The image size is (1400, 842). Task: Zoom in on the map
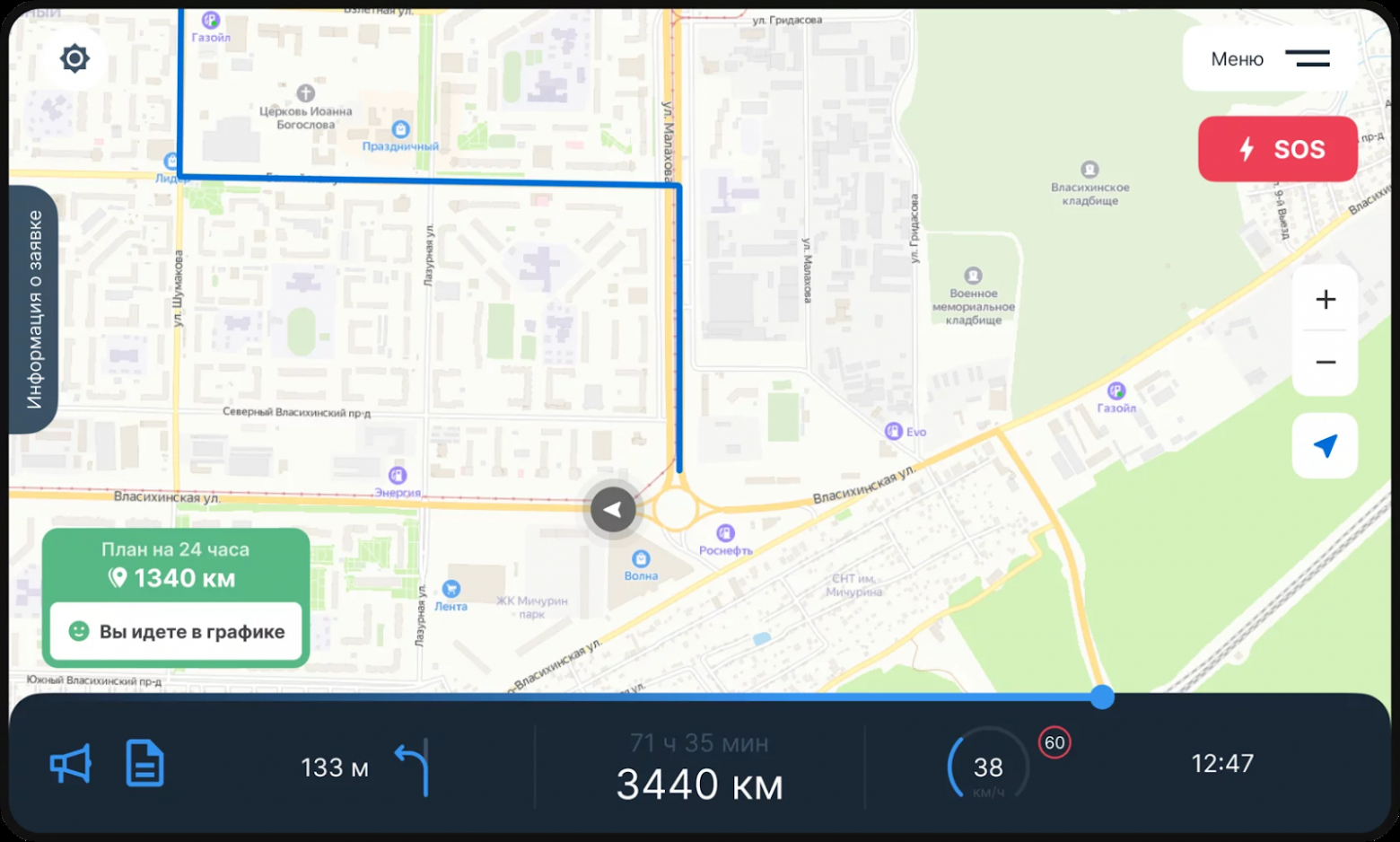1325,300
